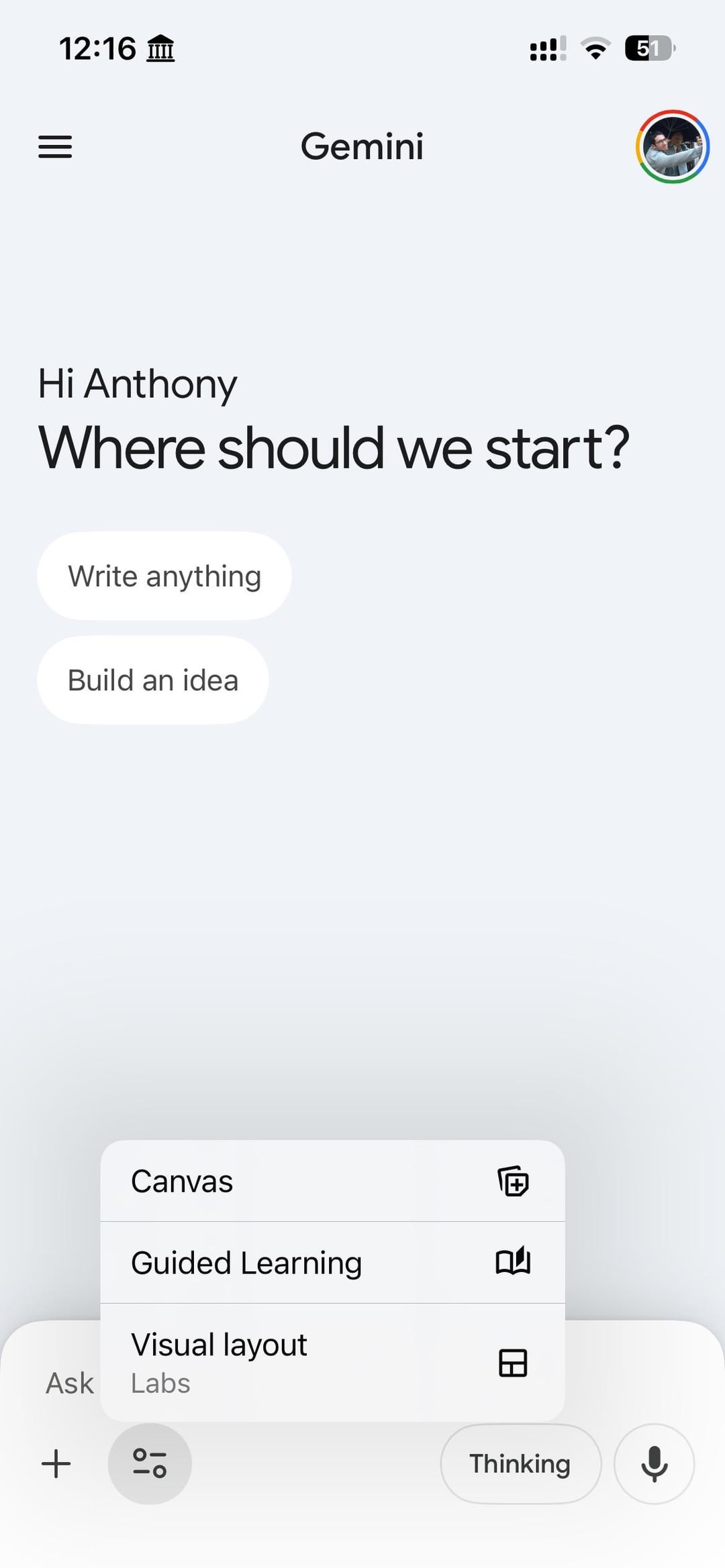Select Canvas from the tools menu
The image size is (725, 1568).
pos(332,1182)
